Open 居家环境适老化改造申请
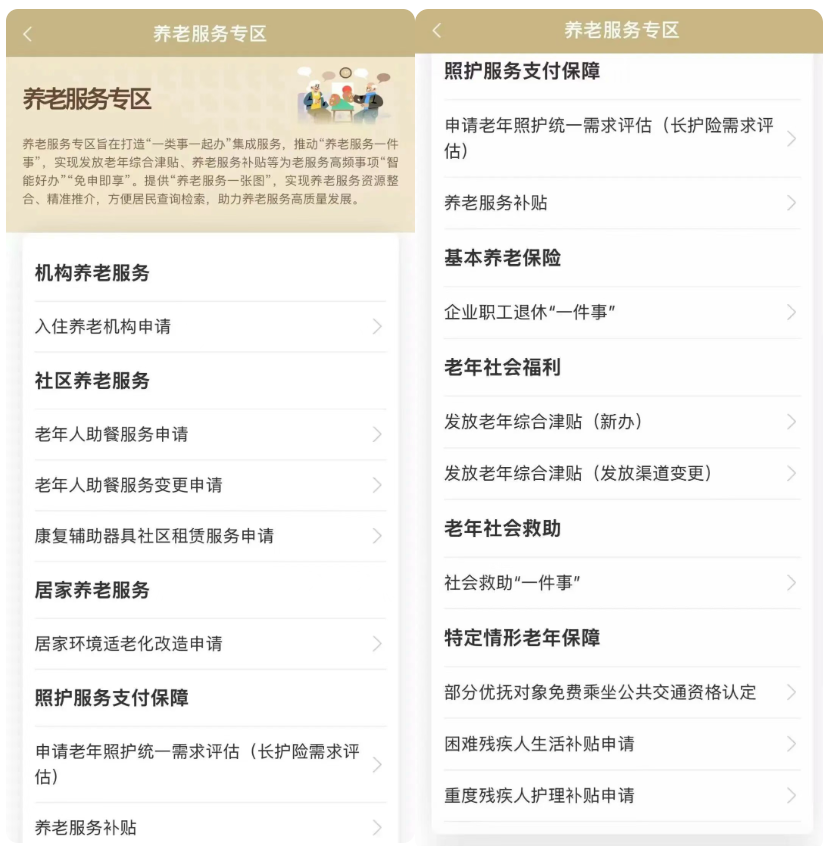The width and height of the screenshot is (828, 846). click(x=210, y=644)
